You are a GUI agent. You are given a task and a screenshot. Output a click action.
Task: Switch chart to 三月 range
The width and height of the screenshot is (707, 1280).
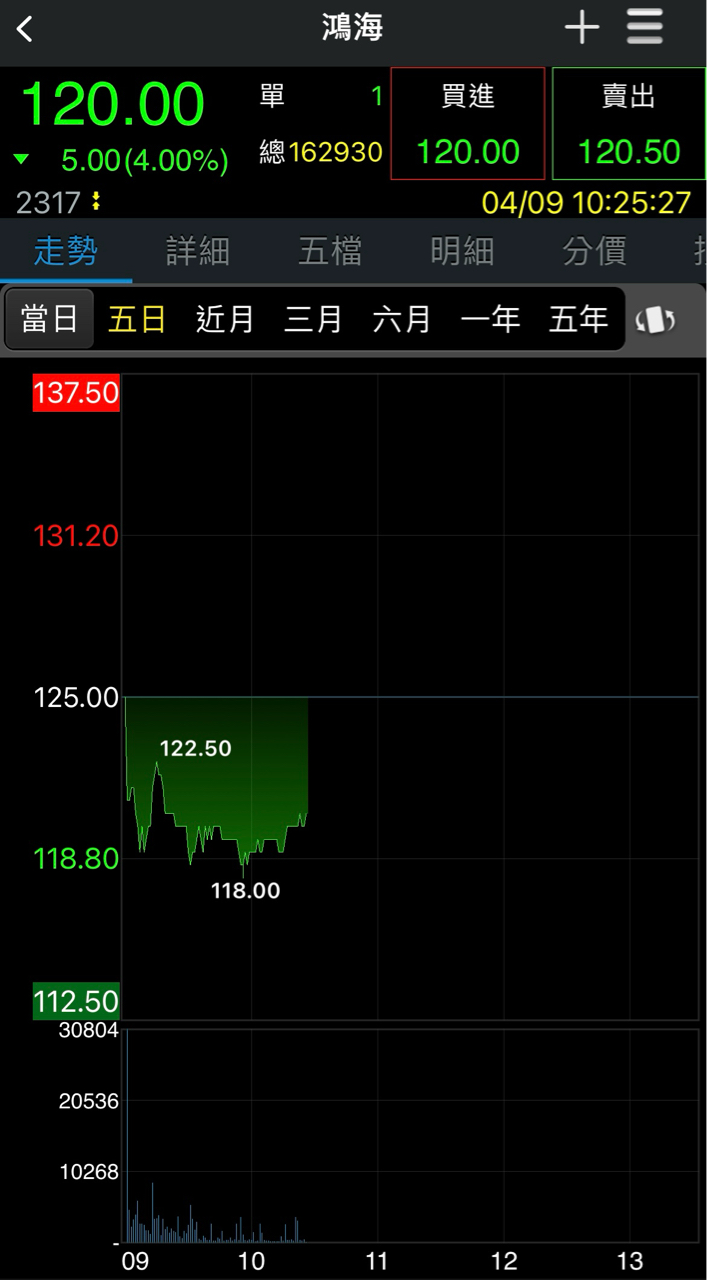coord(313,319)
